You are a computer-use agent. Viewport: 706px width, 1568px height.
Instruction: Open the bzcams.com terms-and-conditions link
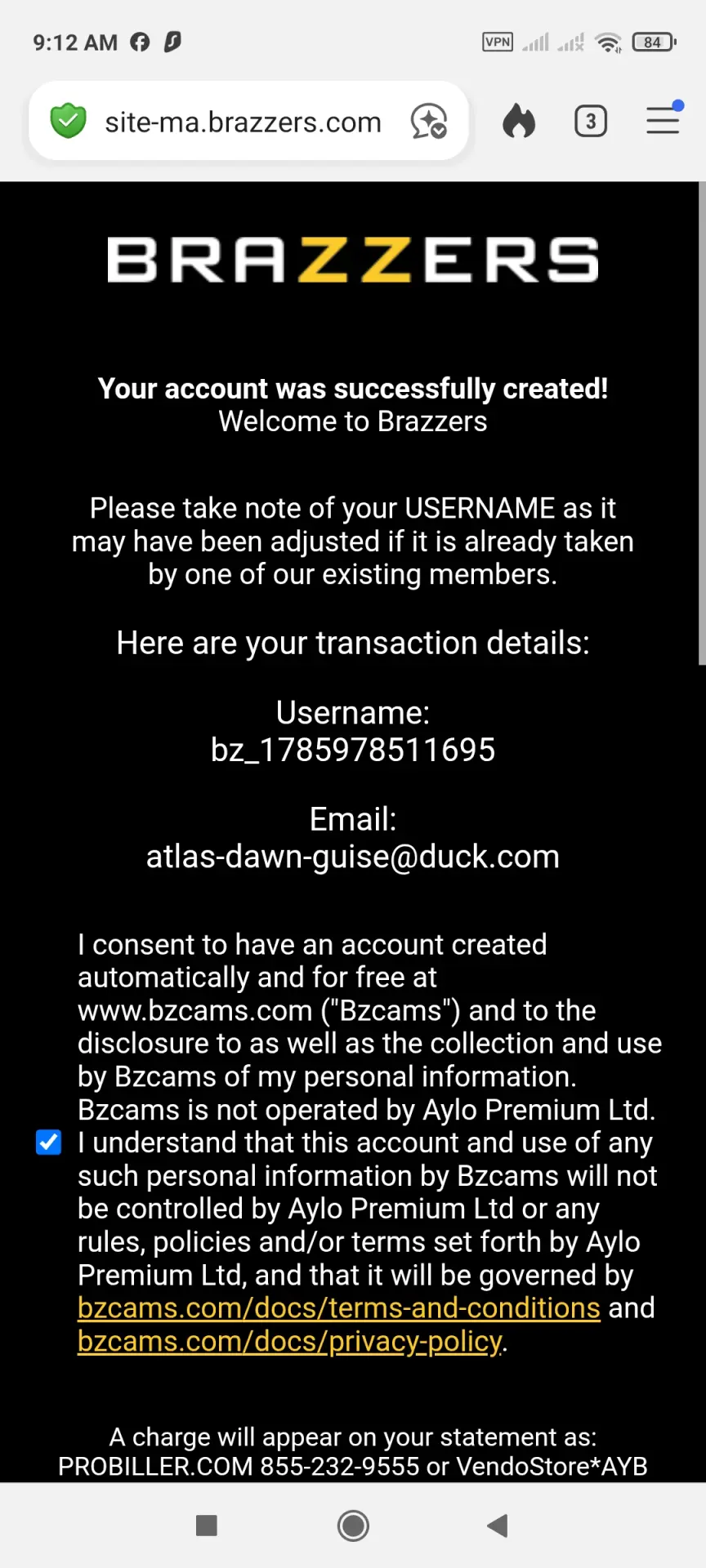[339, 1307]
